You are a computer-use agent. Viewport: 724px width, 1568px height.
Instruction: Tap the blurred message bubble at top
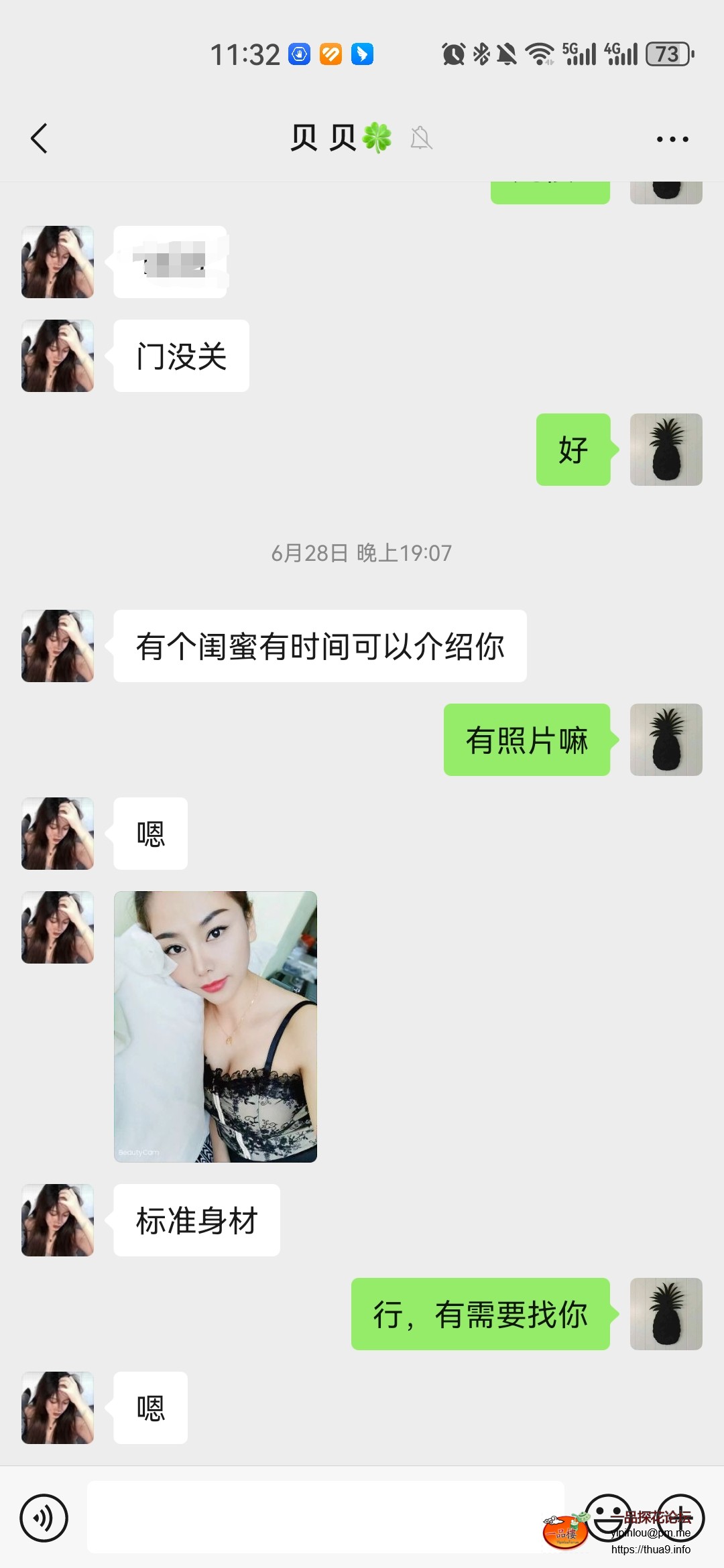[x=171, y=261]
